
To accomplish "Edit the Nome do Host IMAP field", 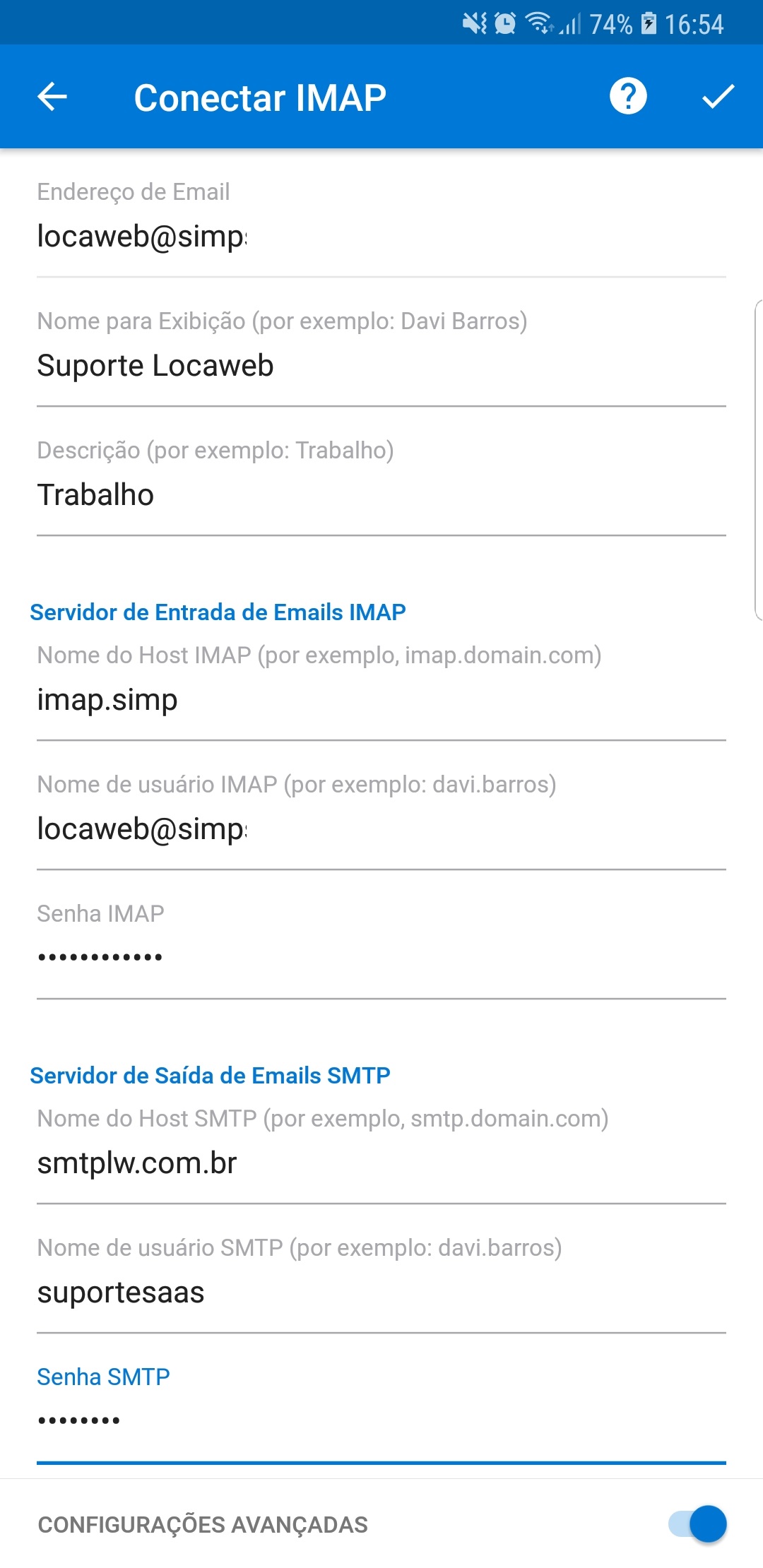I will point(381,700).
